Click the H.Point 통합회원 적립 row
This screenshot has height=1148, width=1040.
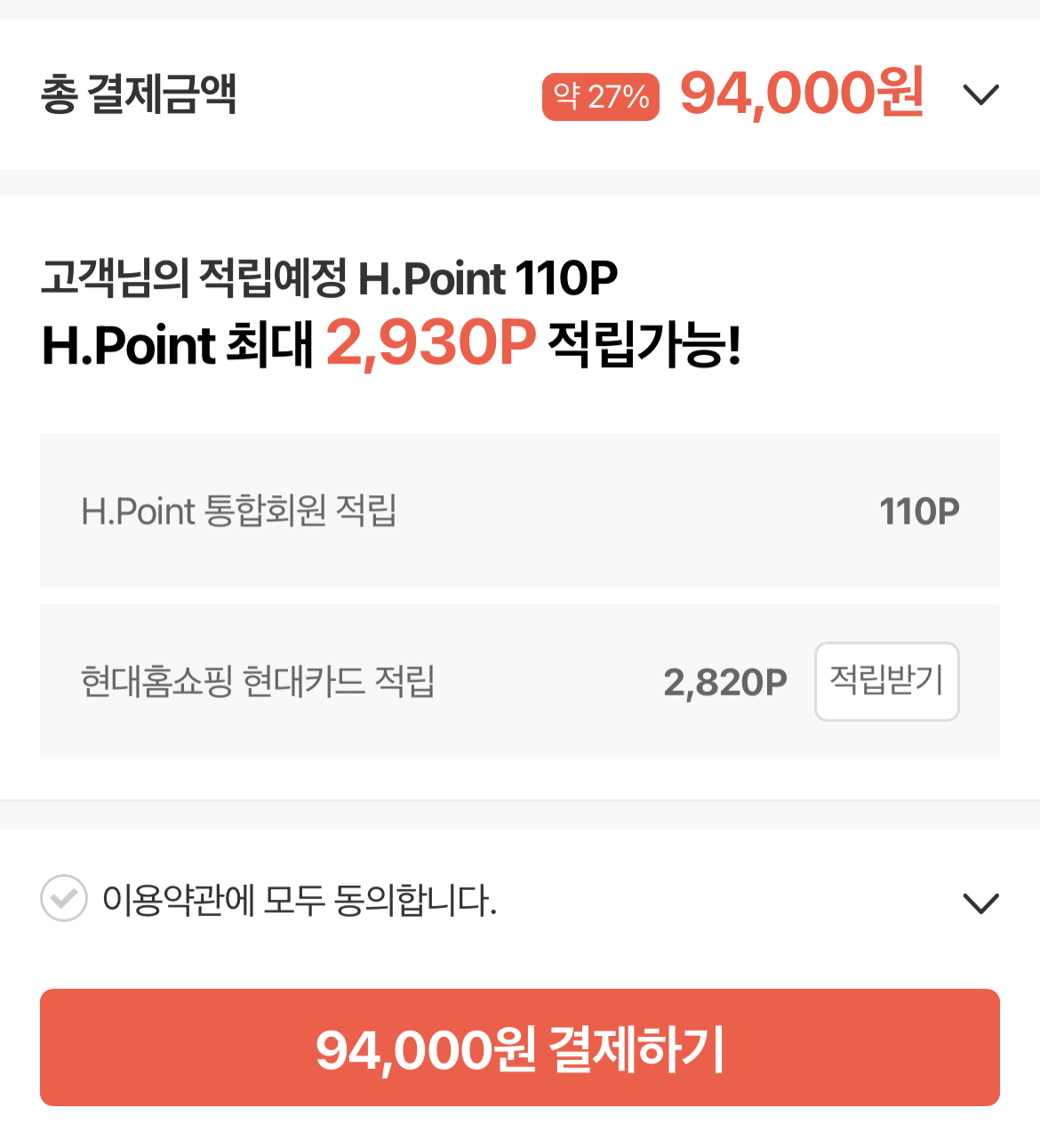tap(520, 510)
